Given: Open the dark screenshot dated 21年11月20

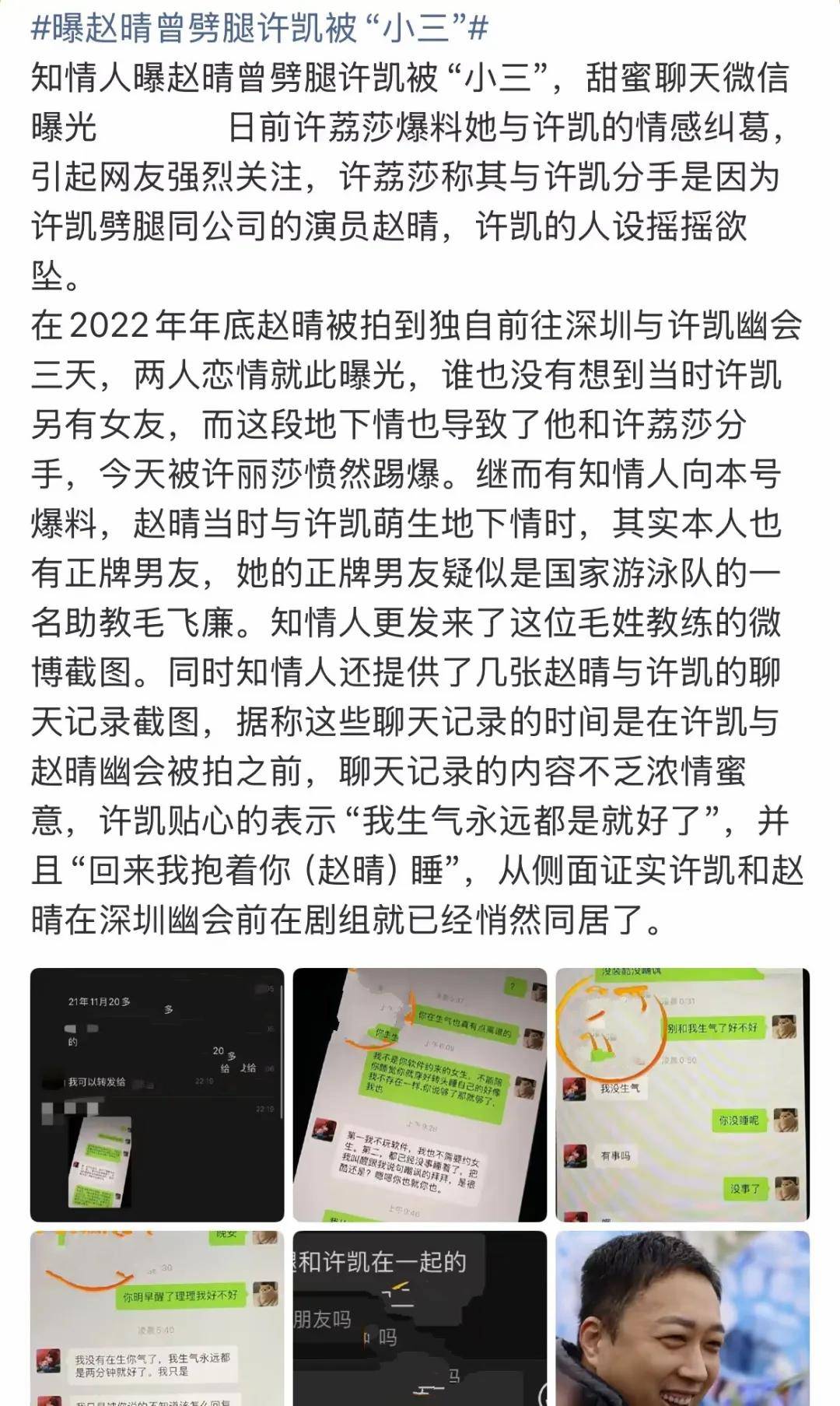Looking at the screenshot, I should point(157,1095).
